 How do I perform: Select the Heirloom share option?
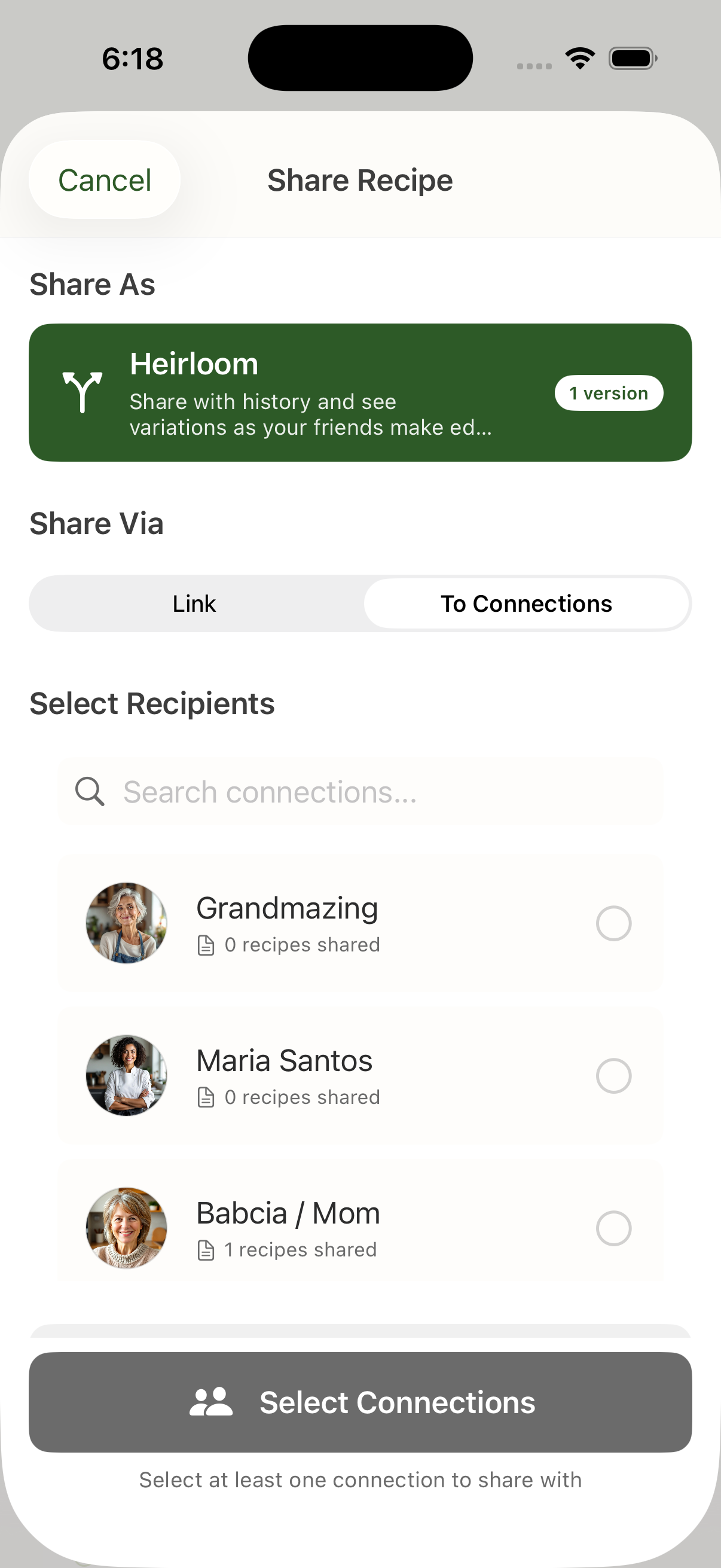(359, 393)
